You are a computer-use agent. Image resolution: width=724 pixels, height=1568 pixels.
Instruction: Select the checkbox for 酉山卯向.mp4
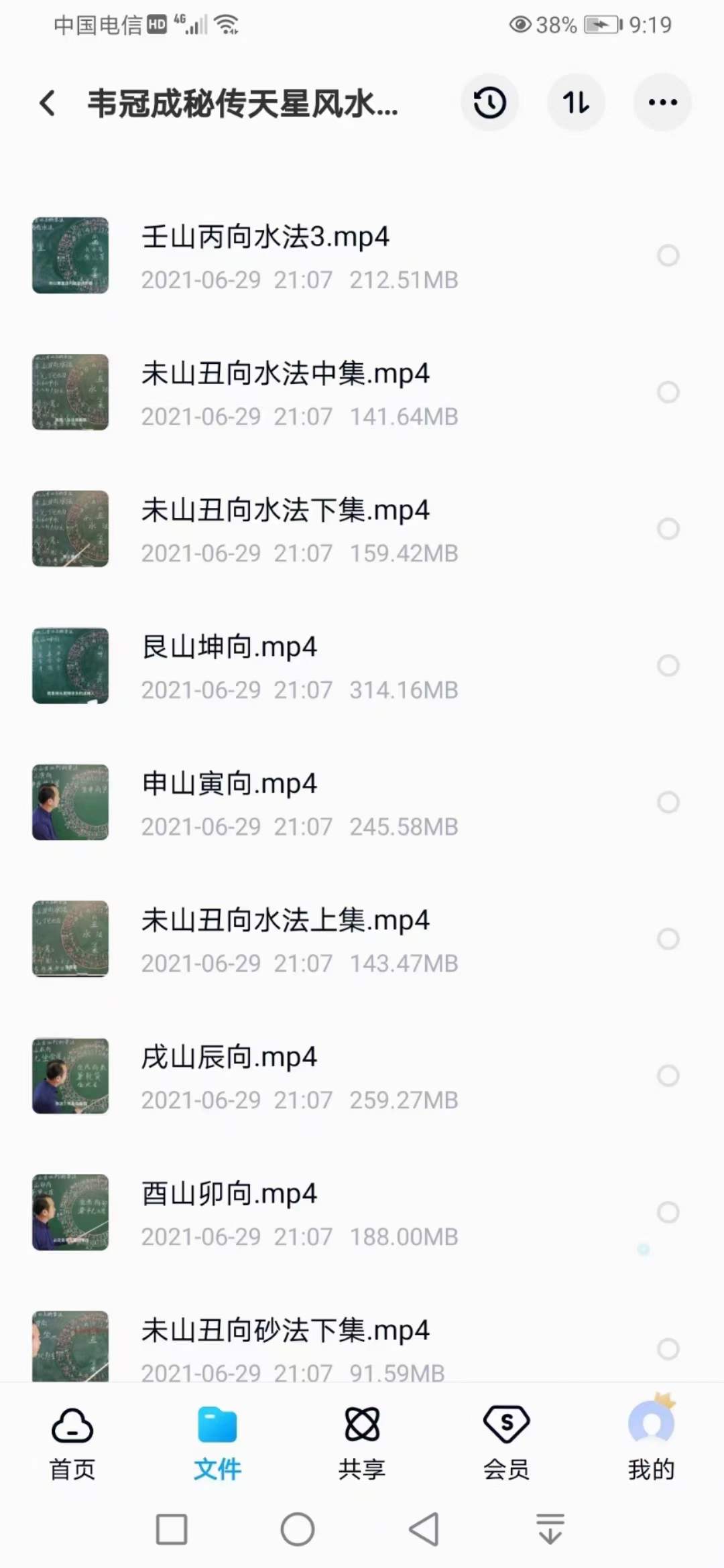[668, 1214]
